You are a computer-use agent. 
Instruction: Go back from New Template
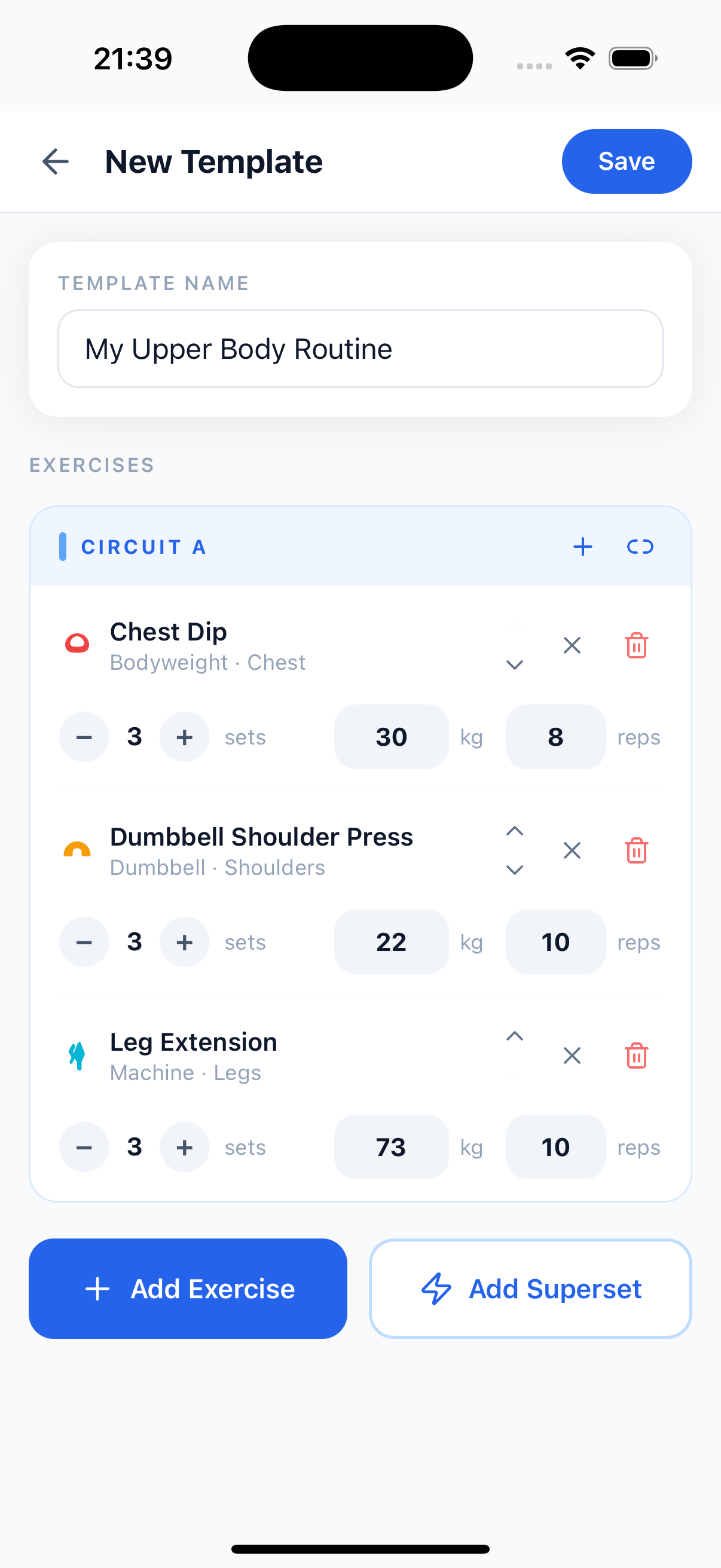[x=56, y=161]
